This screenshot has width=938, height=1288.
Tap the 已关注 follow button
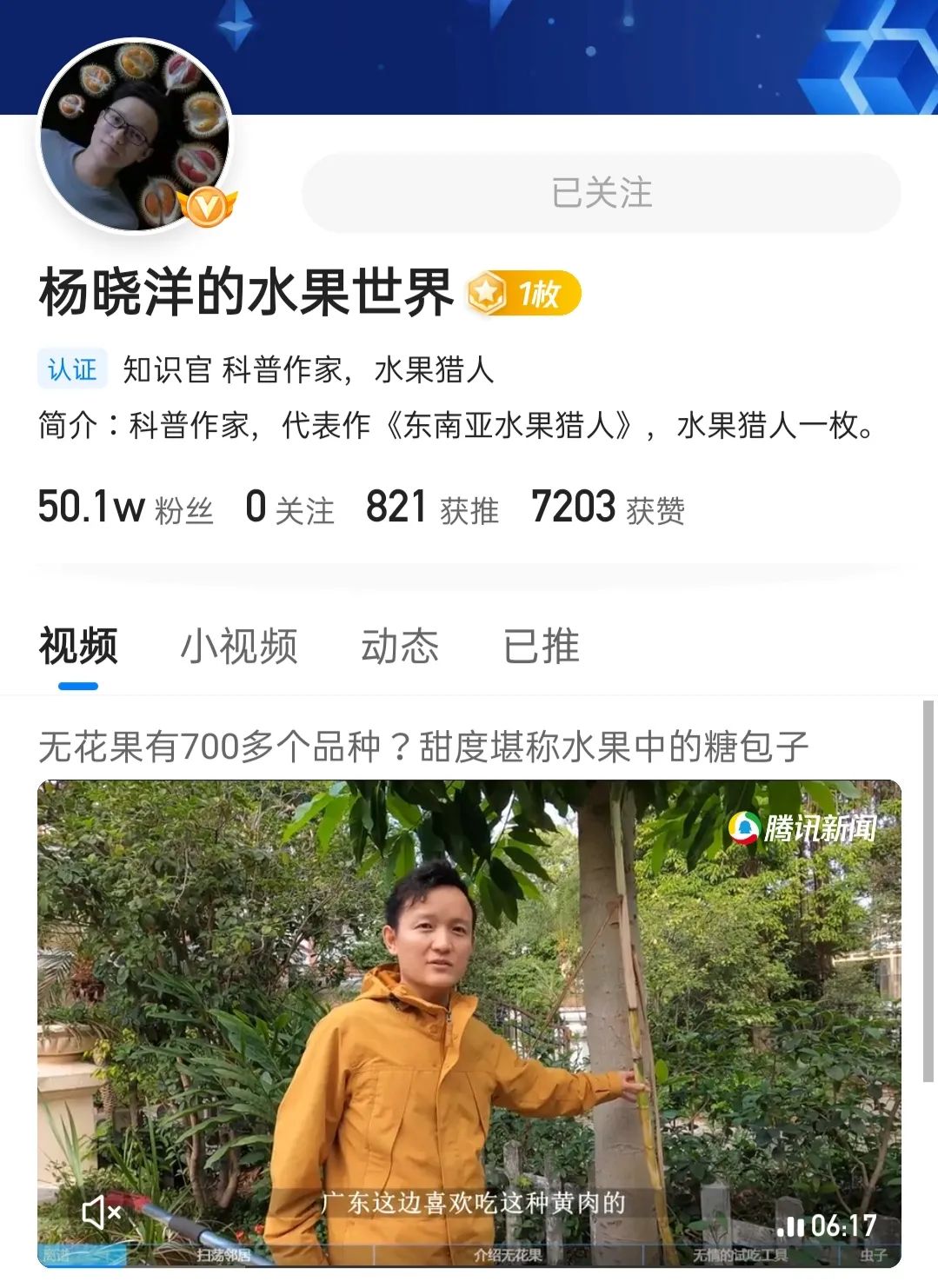(x=601, y=192)
